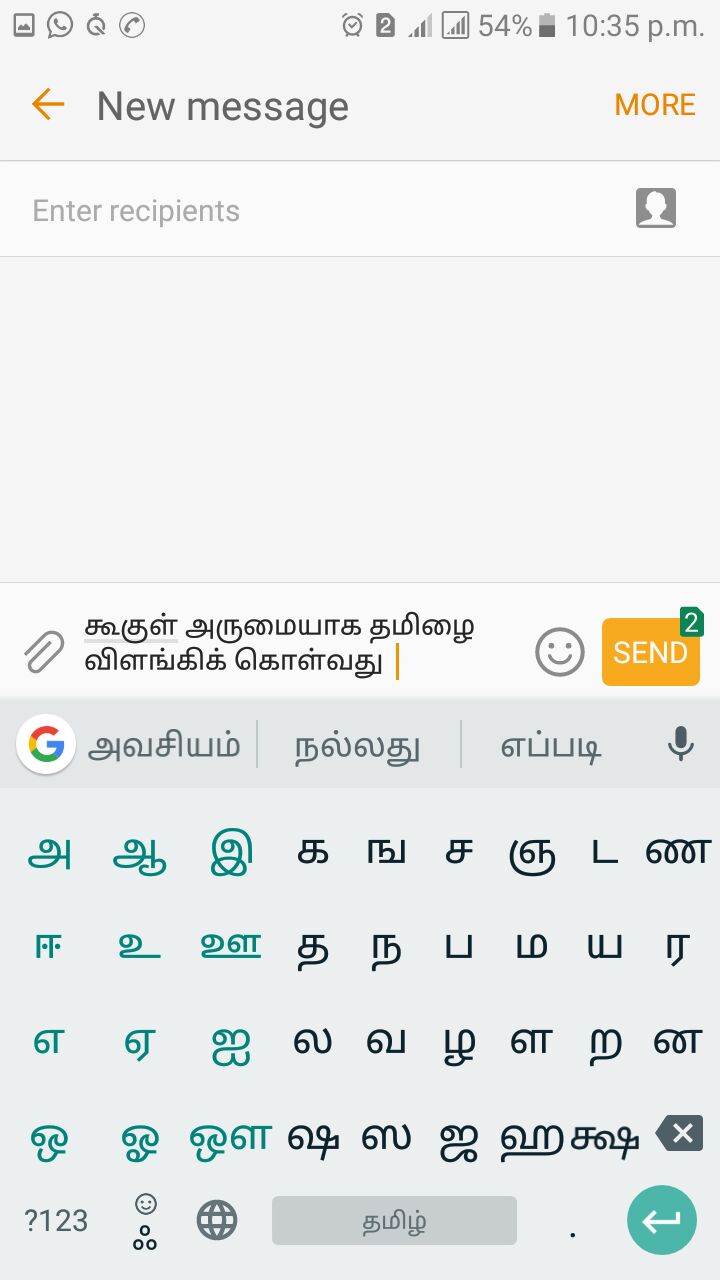Screen dimensions: 720x1280
Task: Pick the suggestion அவசியம்
Action: pos(164,746)
